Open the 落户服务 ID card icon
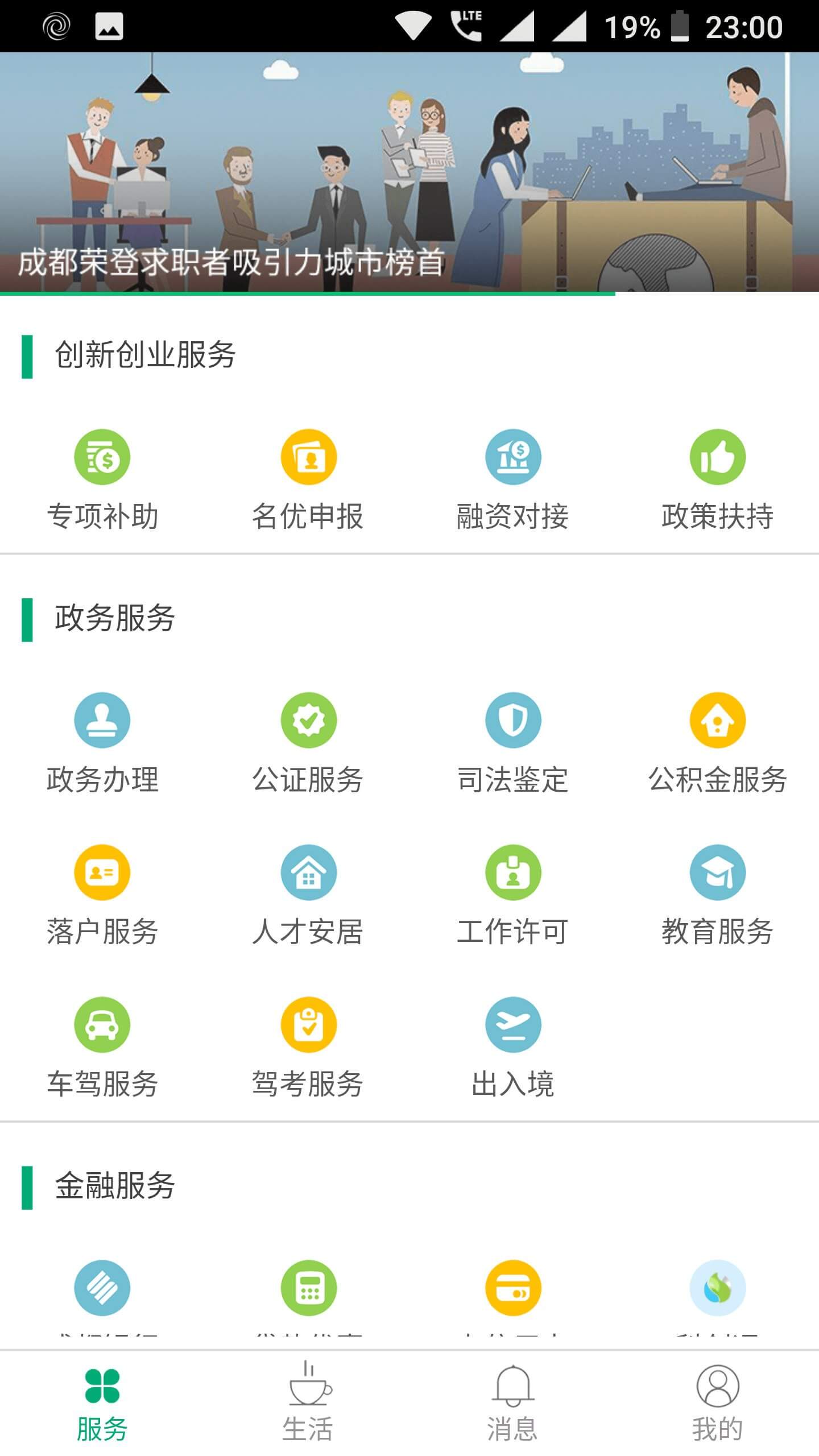 pos(101,872)
